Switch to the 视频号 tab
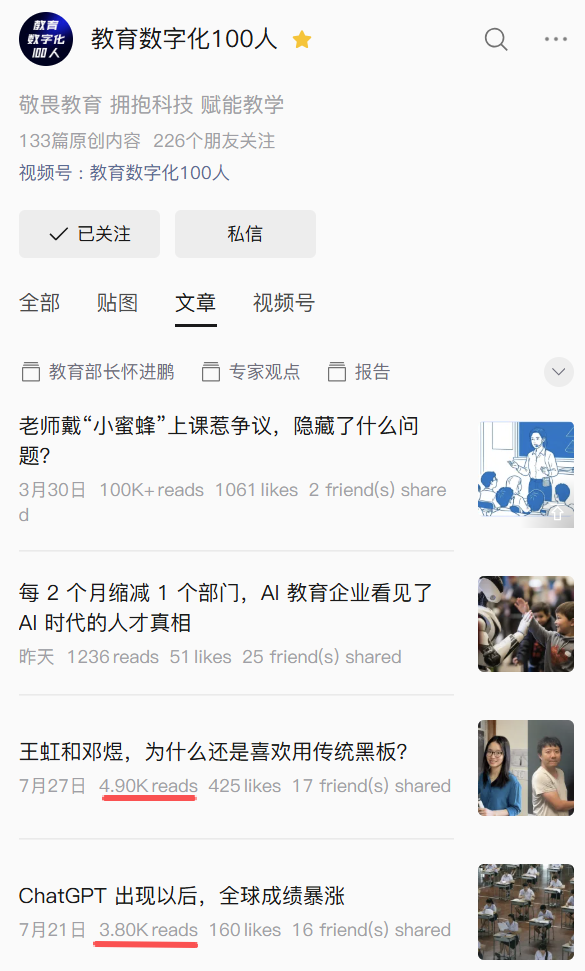The width and height of the screenshot is (585, 971). (x=284, y=303)
